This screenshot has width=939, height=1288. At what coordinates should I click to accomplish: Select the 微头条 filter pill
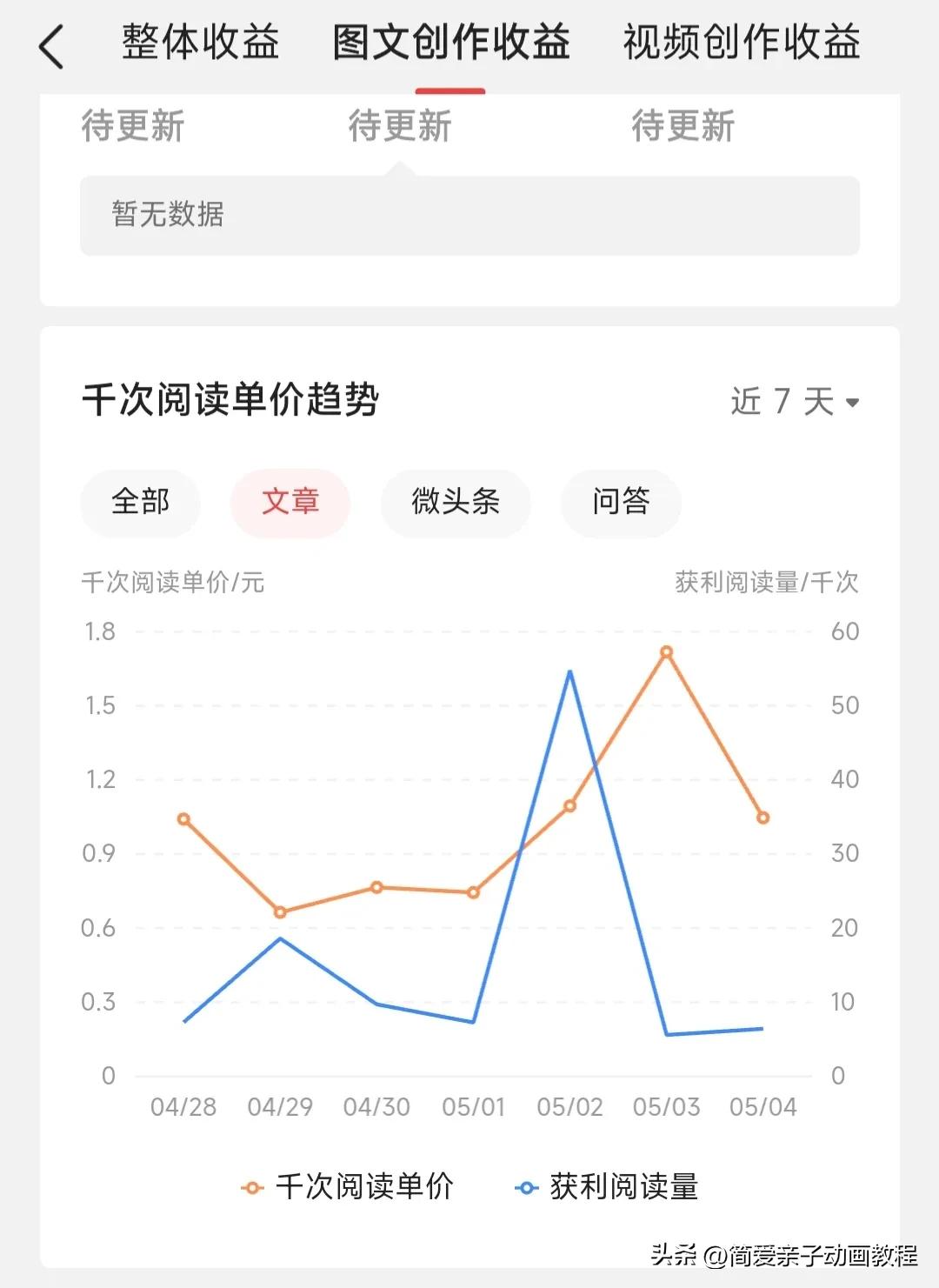coord(456,504)
